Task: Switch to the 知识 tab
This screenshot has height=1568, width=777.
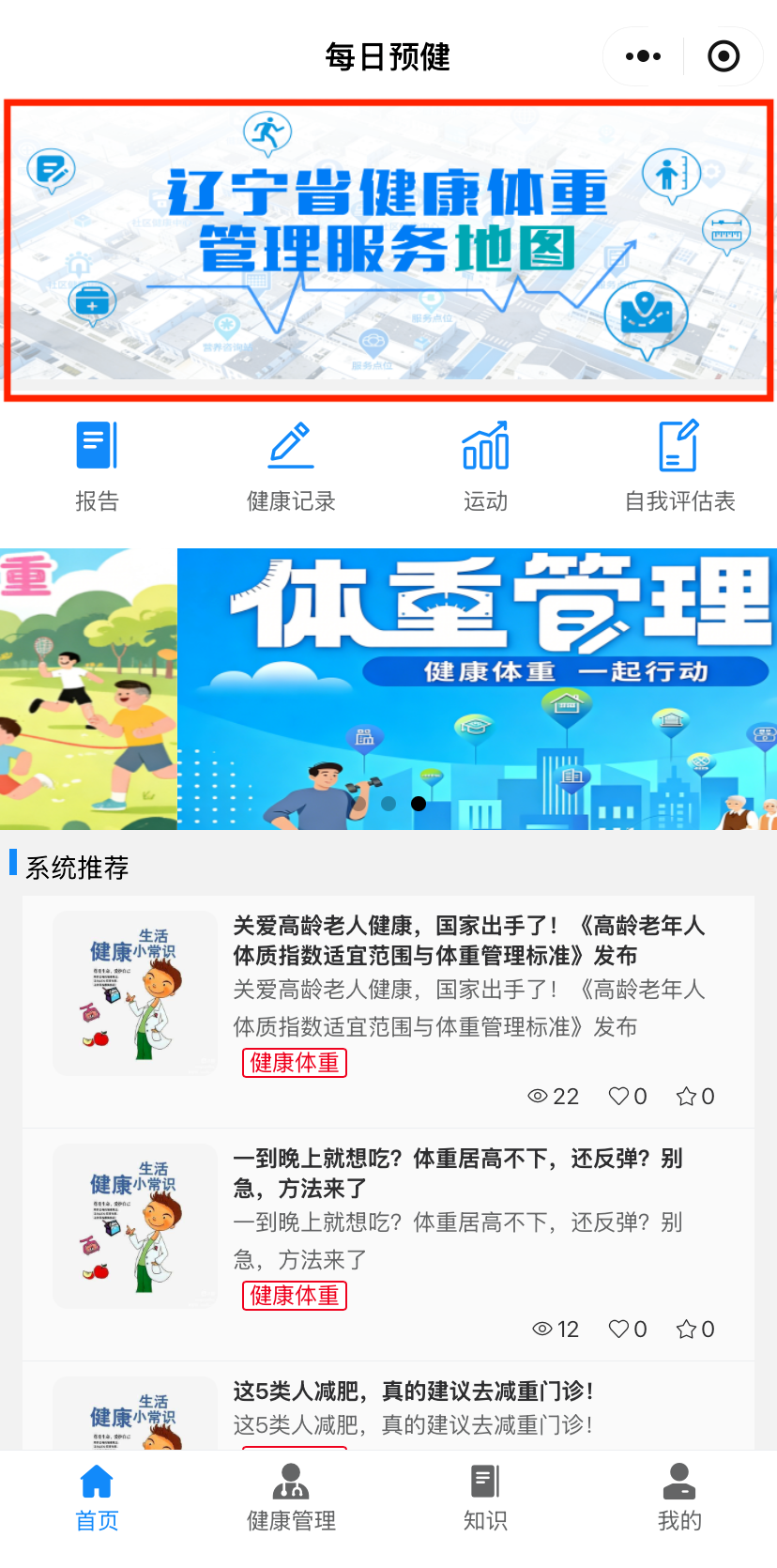Action: (485, 1498)
